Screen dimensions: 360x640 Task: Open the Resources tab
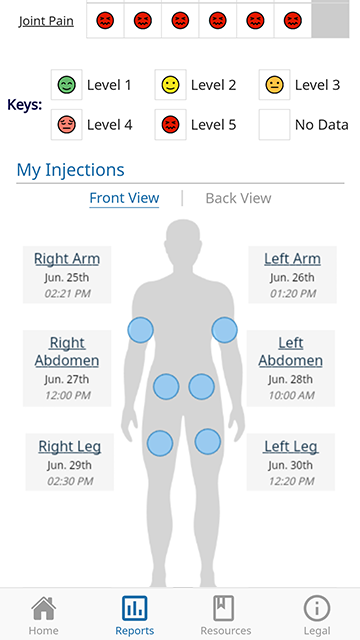(225, 615)
